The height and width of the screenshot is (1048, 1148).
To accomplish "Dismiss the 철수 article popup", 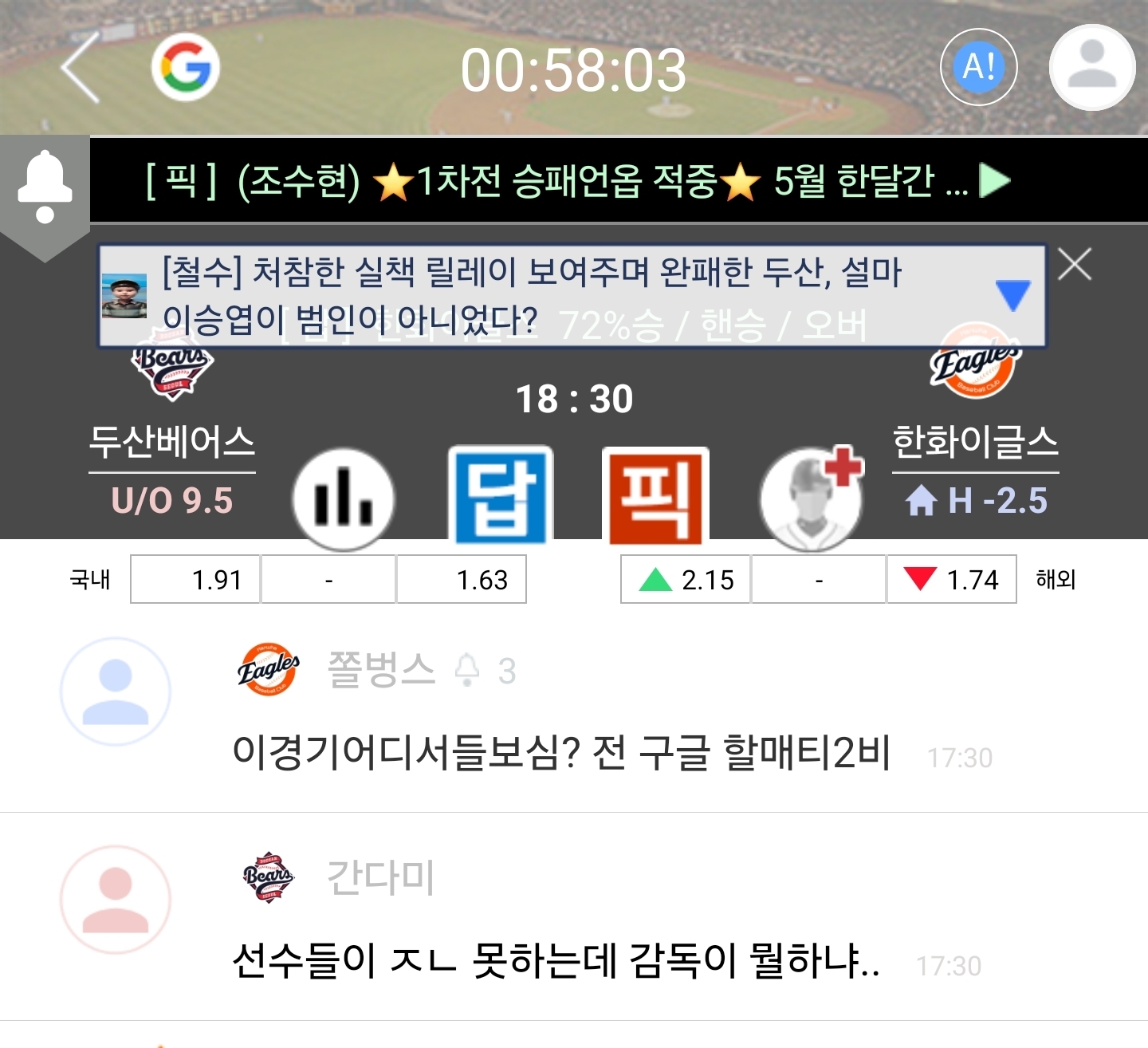I will tap(1075, 264).
